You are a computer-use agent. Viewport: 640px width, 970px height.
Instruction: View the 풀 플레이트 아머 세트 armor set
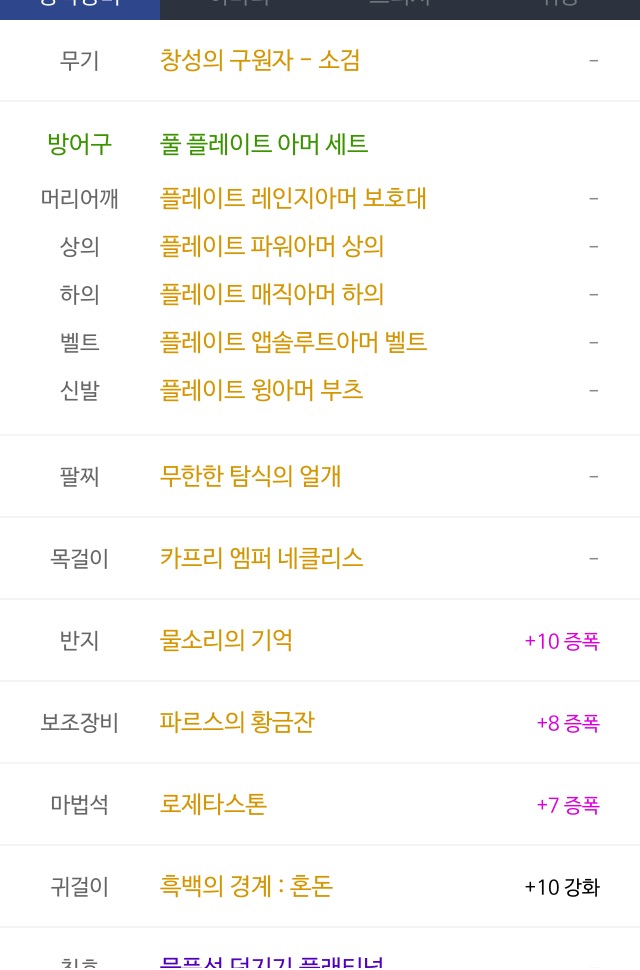pos(264,144)
